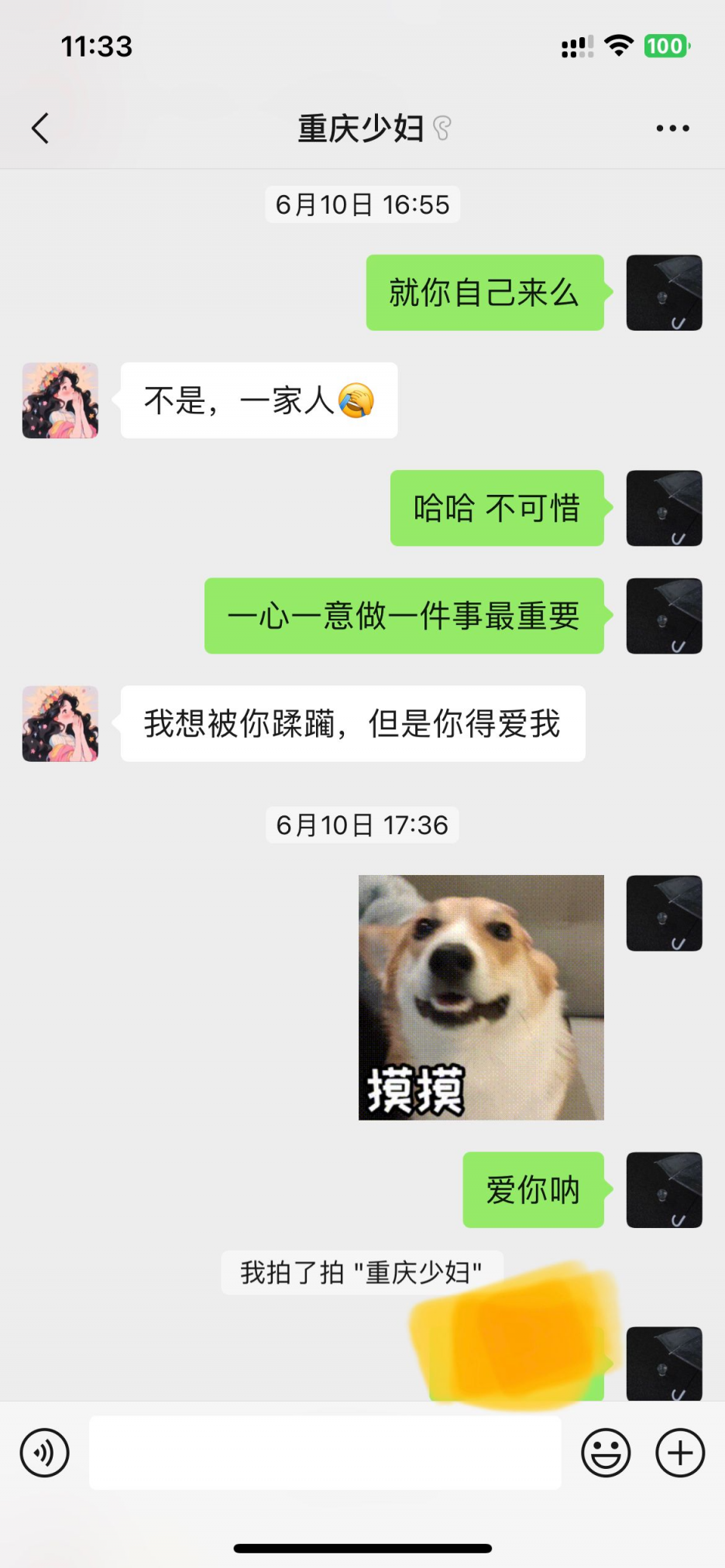Tap contact avatar beside 我想被你蹂躏 message
Viewport: 725px width, 1568px height.
[x=60, y=723]
